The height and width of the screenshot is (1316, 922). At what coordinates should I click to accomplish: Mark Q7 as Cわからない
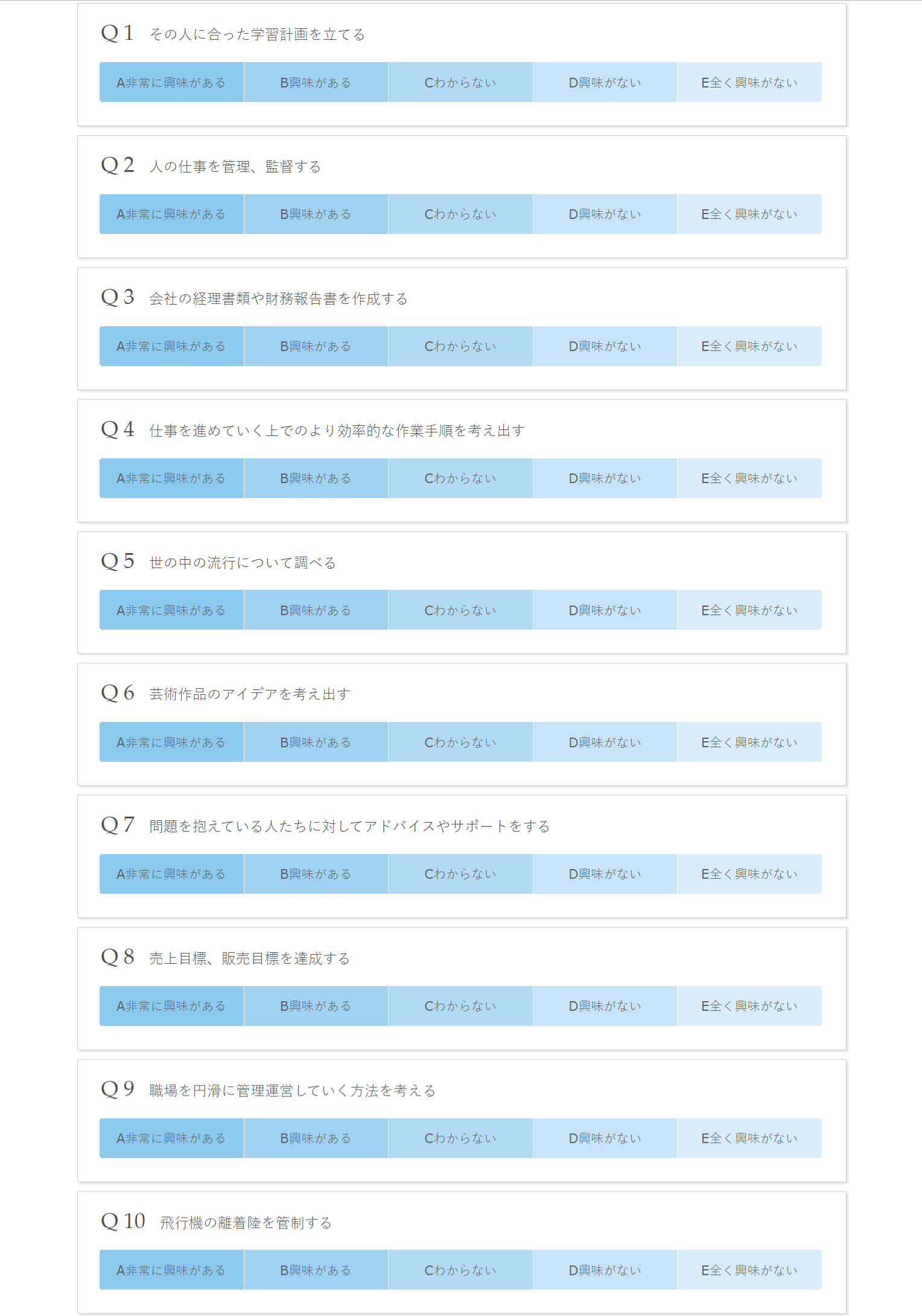(460, 875)
